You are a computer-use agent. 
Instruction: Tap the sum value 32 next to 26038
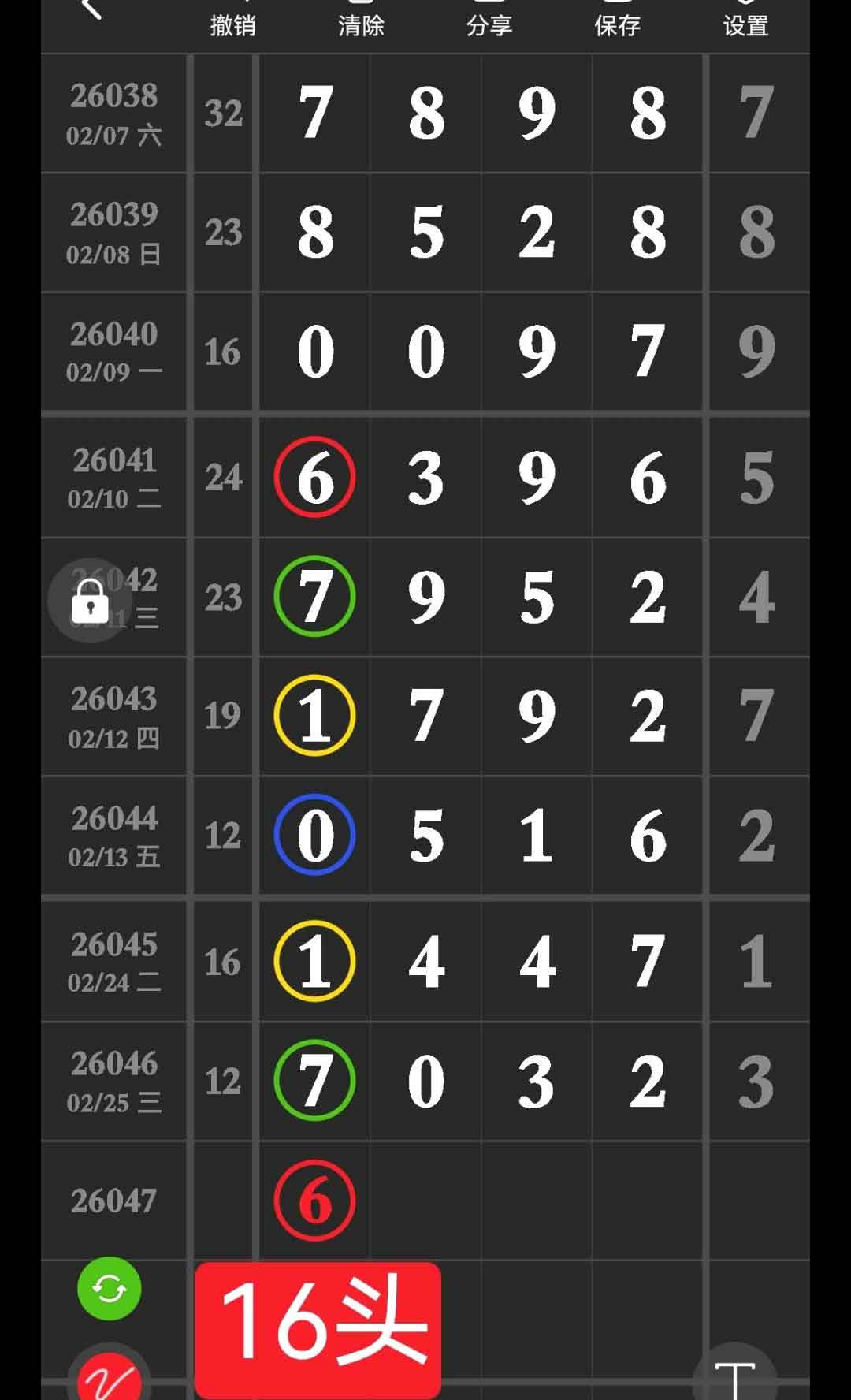coord(223,114)
